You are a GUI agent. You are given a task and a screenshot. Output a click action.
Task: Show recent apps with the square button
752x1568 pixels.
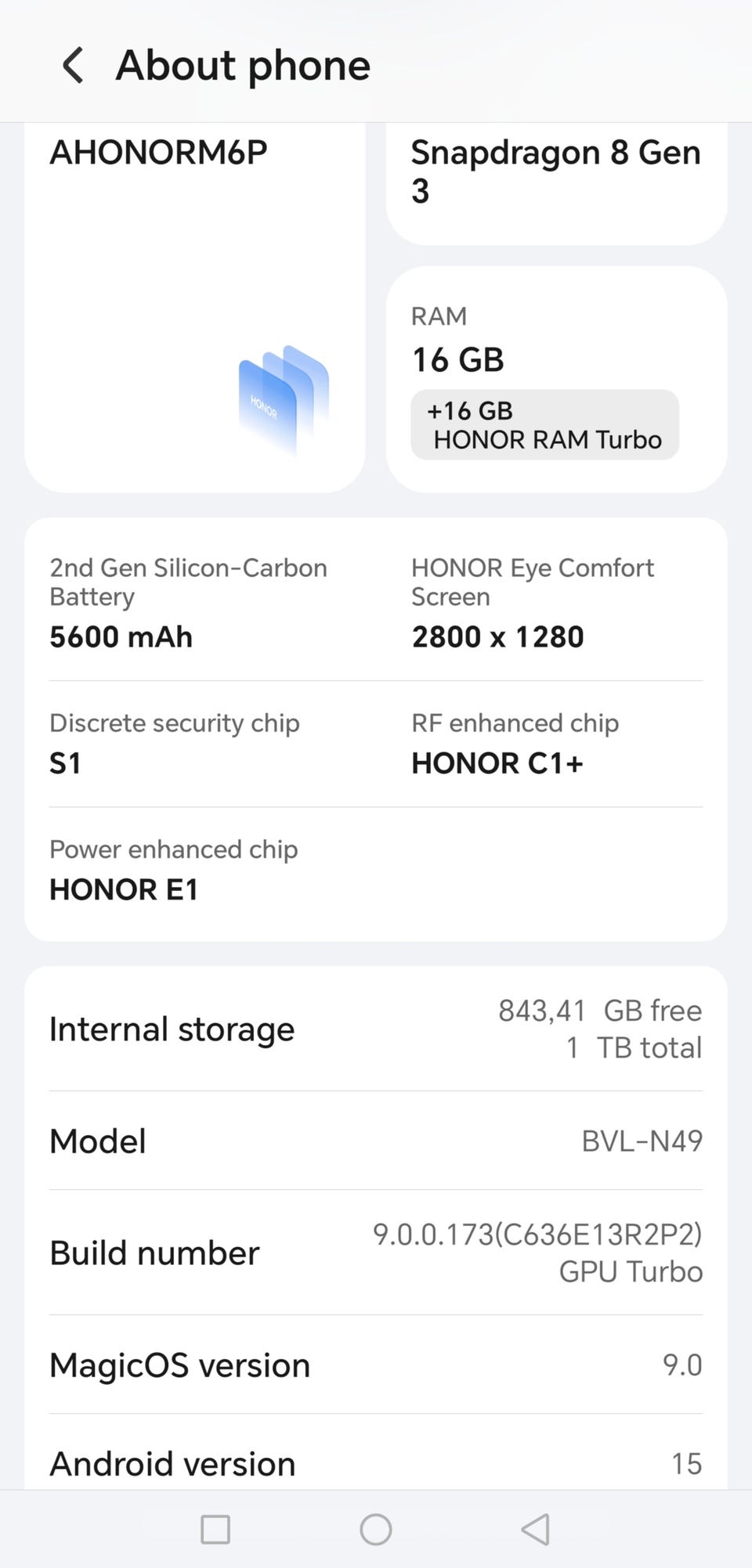215,1529
